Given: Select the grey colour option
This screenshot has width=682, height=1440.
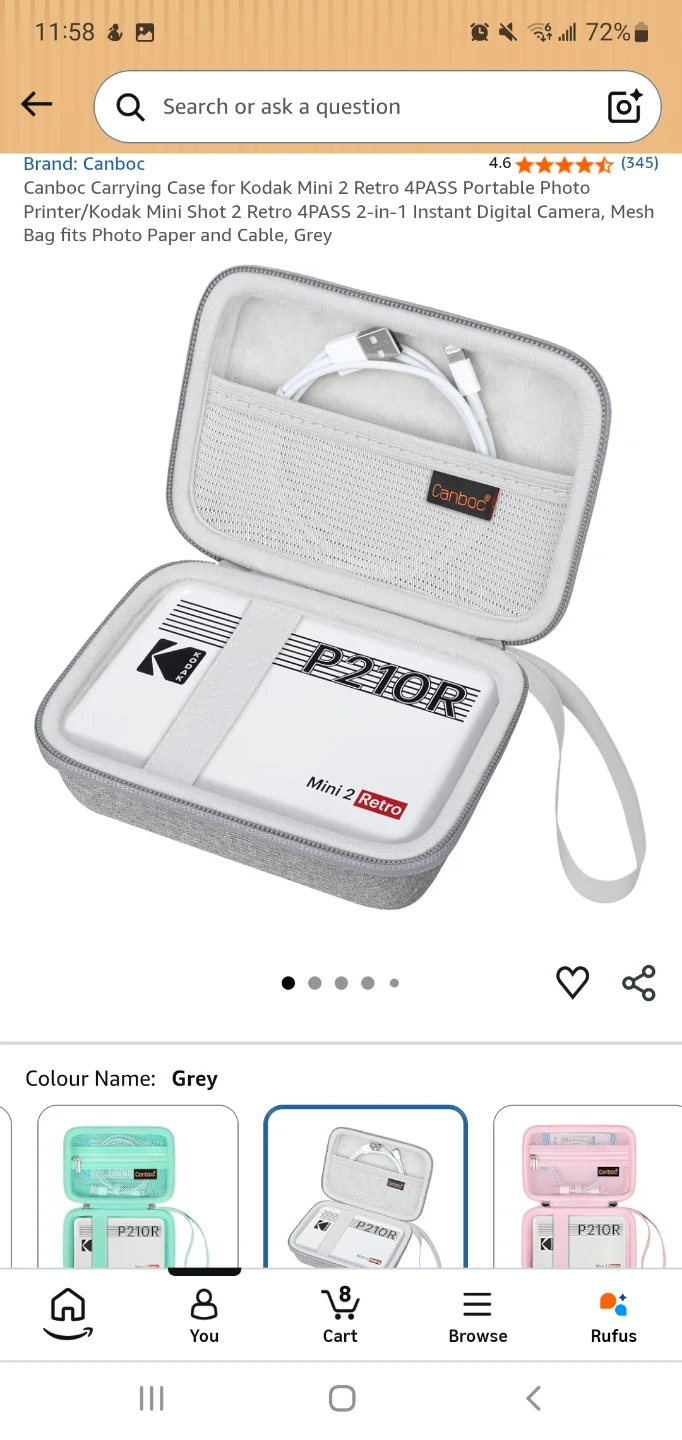Looking at the screenshot, I should 366,1187.
